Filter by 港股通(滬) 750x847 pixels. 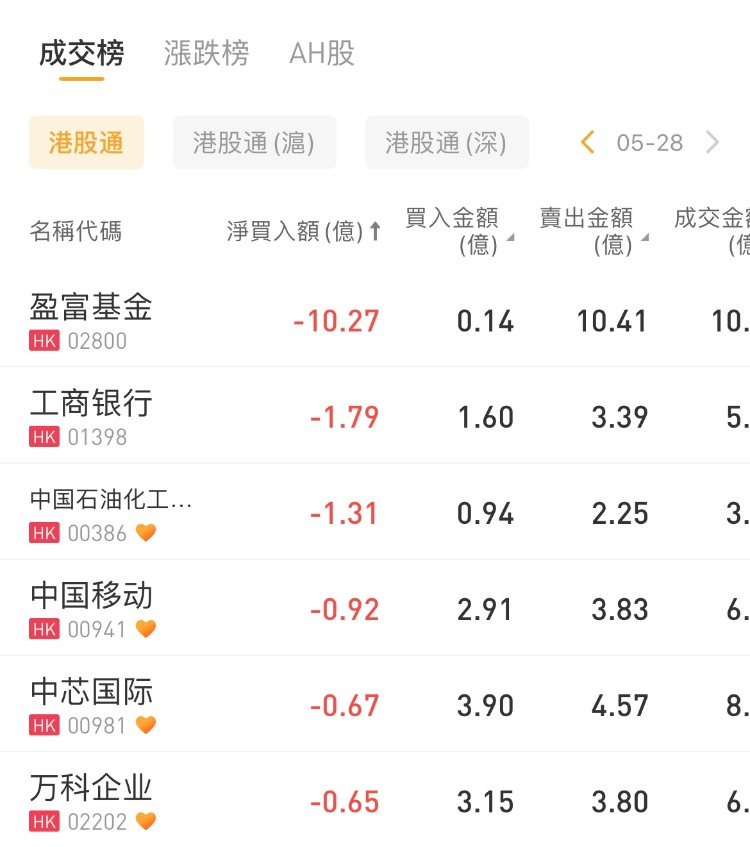pos(254,143)
